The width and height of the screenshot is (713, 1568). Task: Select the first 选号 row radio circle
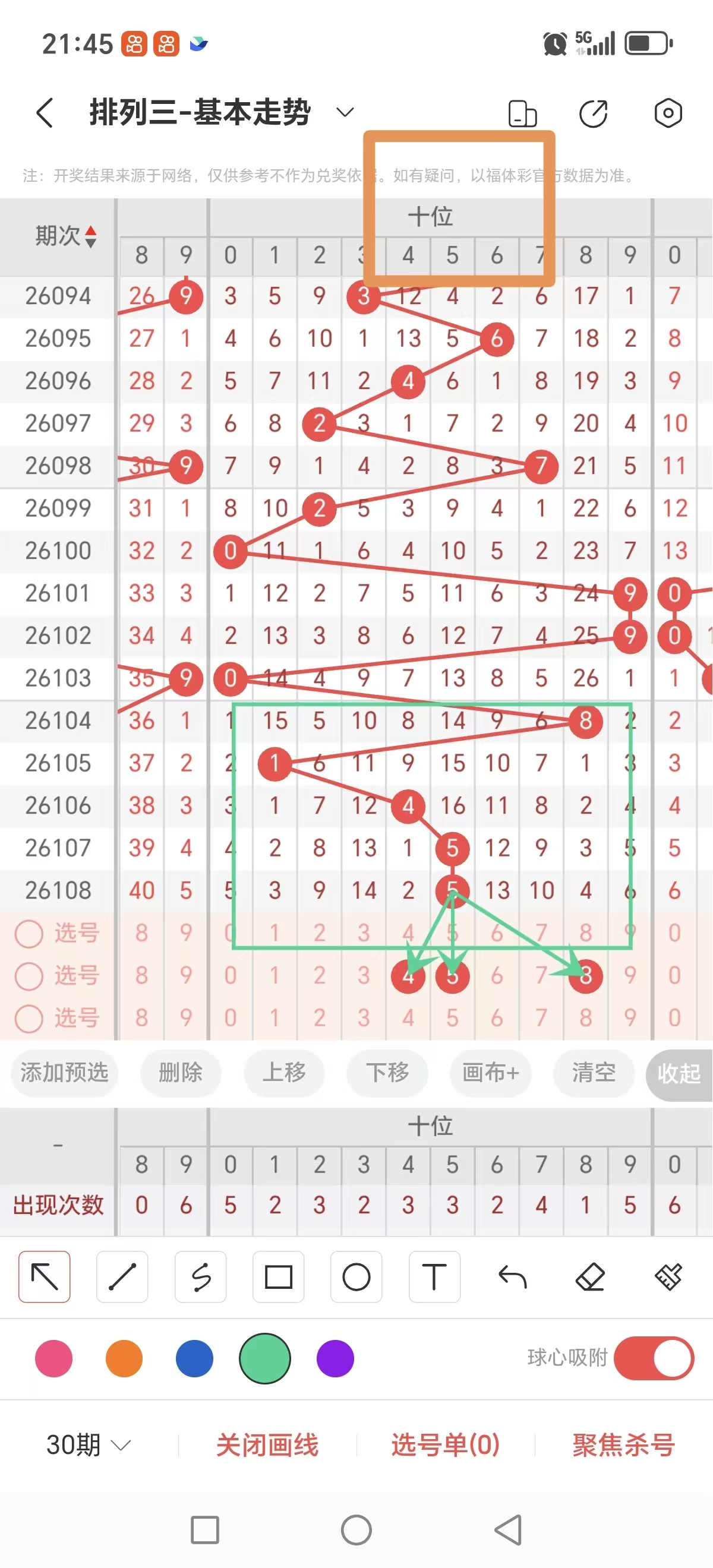tap(29, 933)
